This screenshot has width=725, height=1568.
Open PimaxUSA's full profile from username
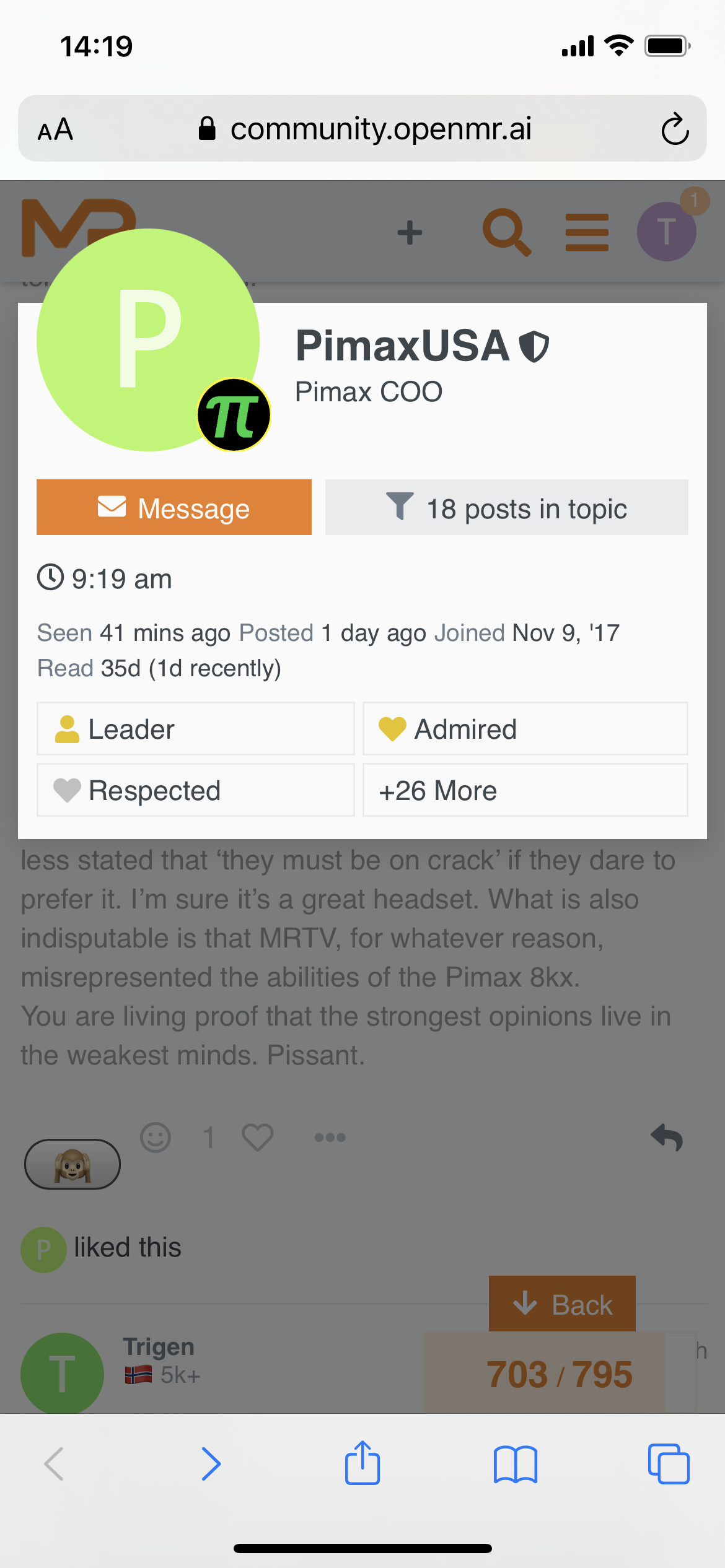(403, 346)
